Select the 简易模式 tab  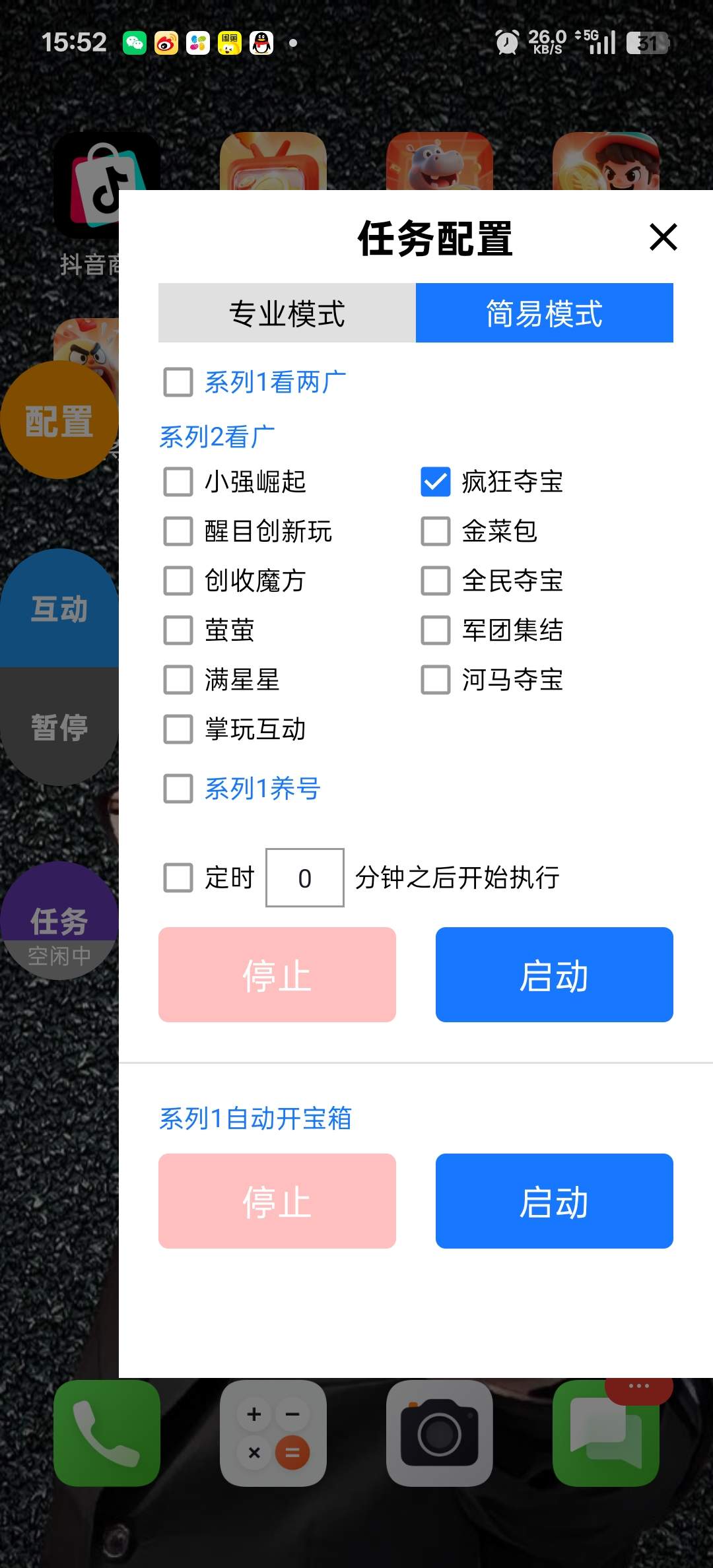coord(544,313)
